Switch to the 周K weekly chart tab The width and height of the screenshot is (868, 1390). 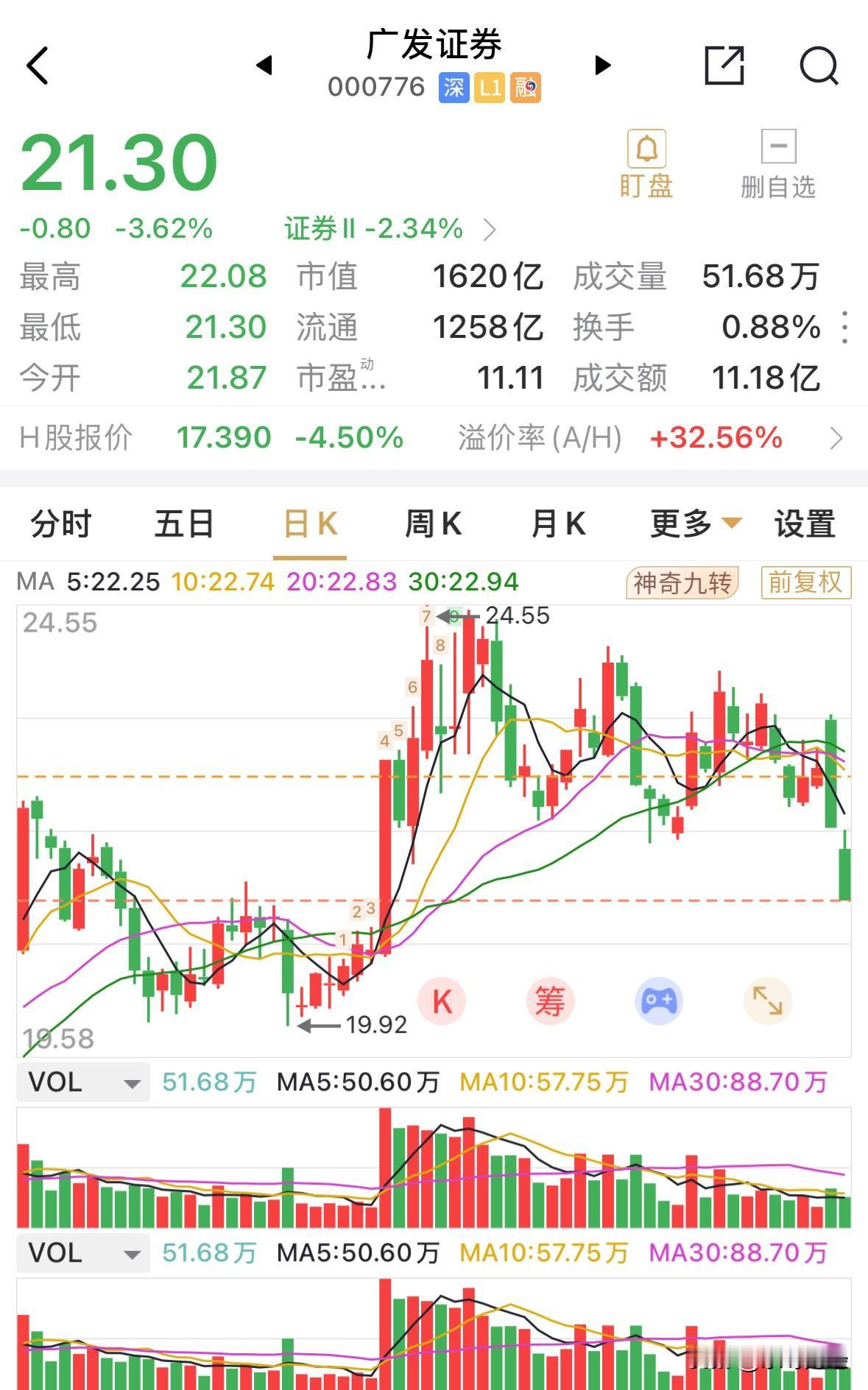(433, 524)
